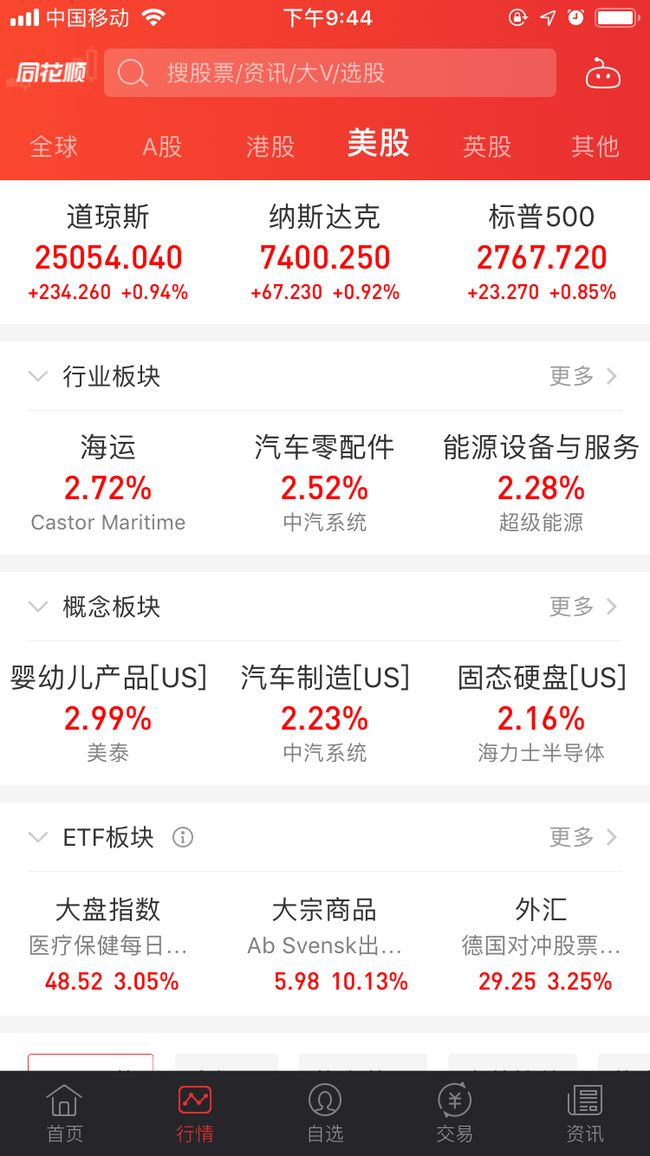Switch to the 全球 tab

[x=54, y=147]
